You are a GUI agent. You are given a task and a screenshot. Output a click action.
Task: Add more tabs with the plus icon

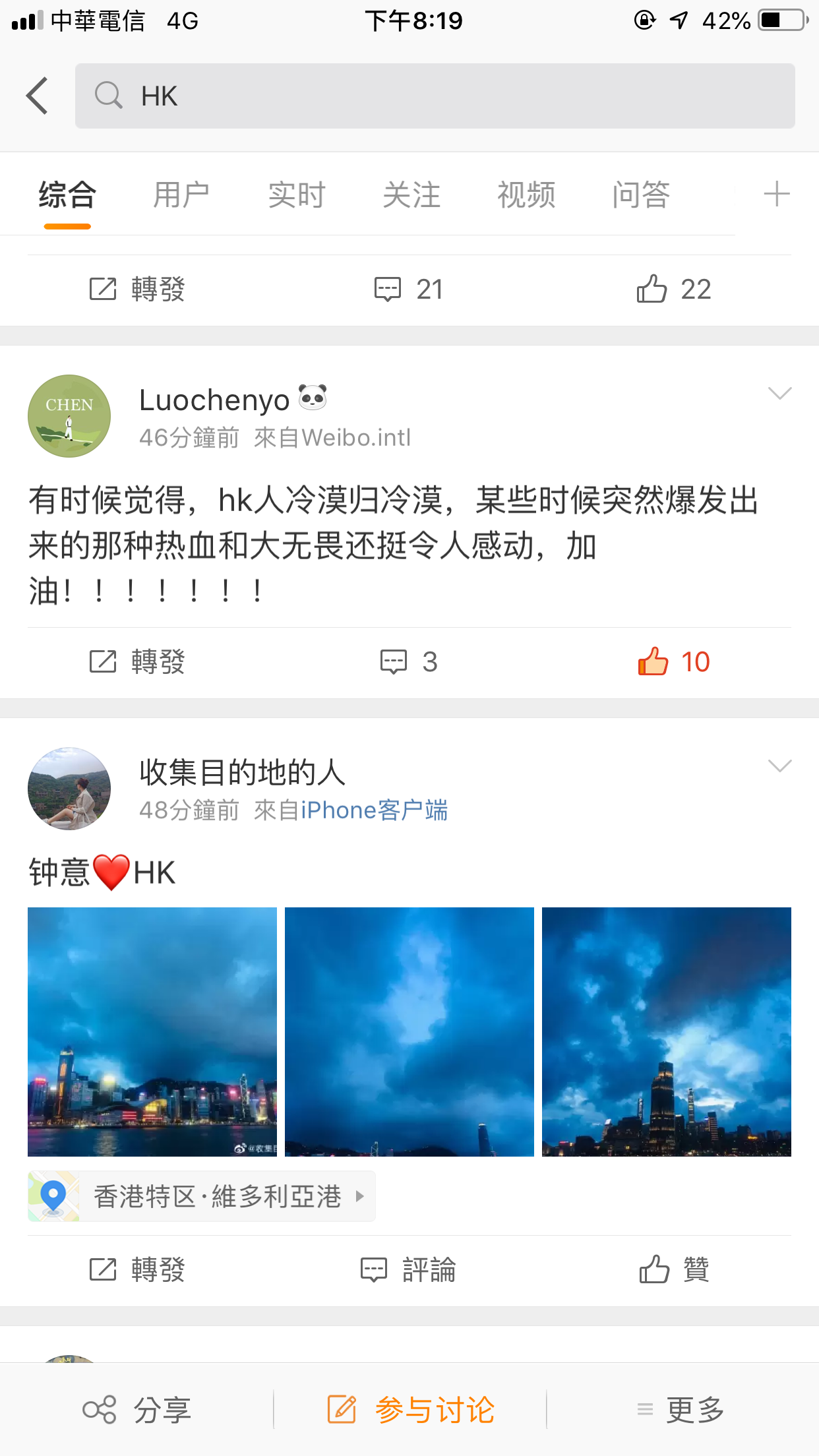(x=776, y=195)
